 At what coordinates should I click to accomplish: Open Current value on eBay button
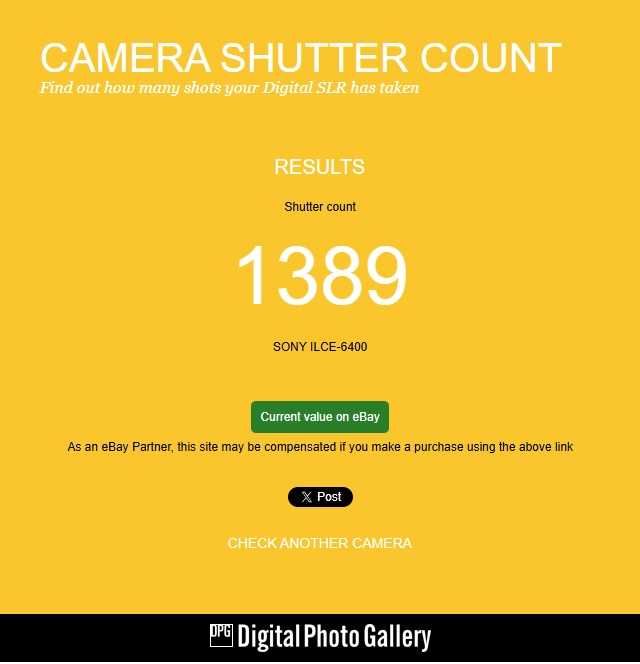coord(320,417)
